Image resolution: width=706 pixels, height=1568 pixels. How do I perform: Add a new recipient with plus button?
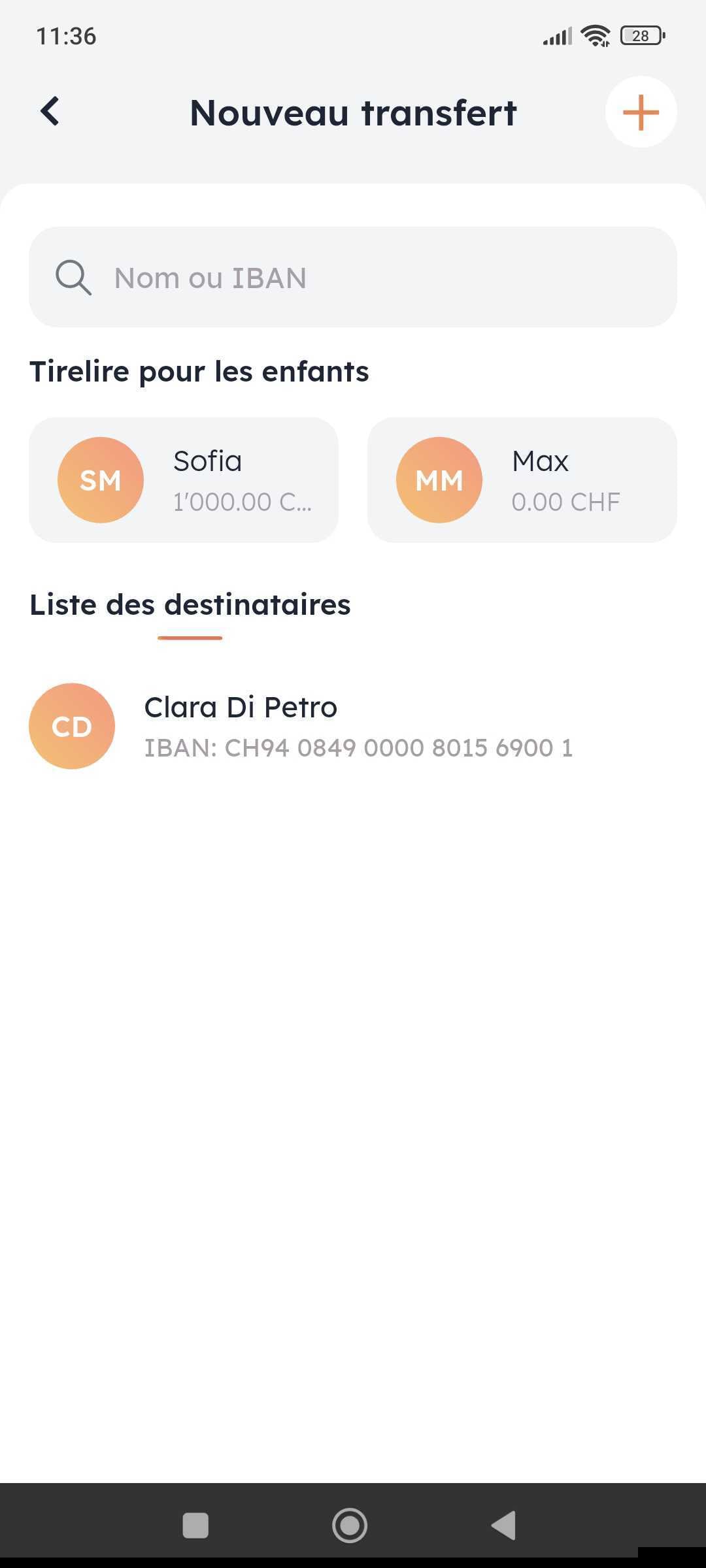coord(641,112)
